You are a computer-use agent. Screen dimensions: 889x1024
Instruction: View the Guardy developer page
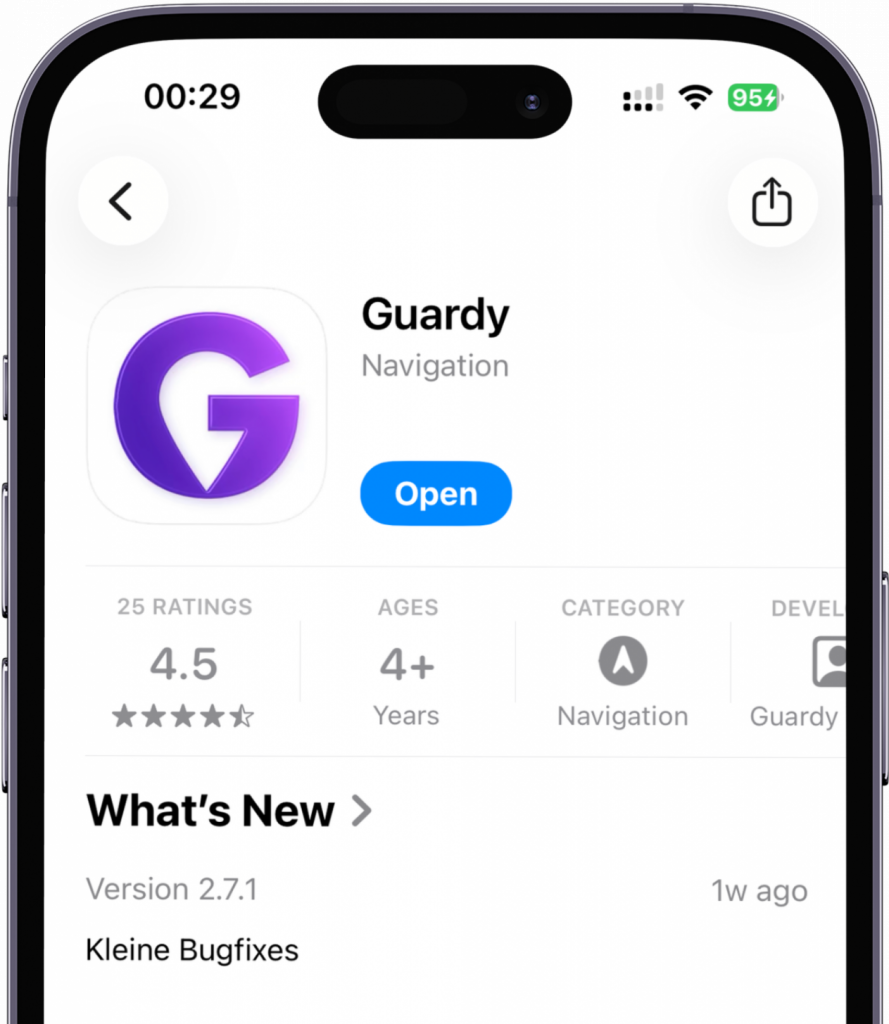[800, 664]
